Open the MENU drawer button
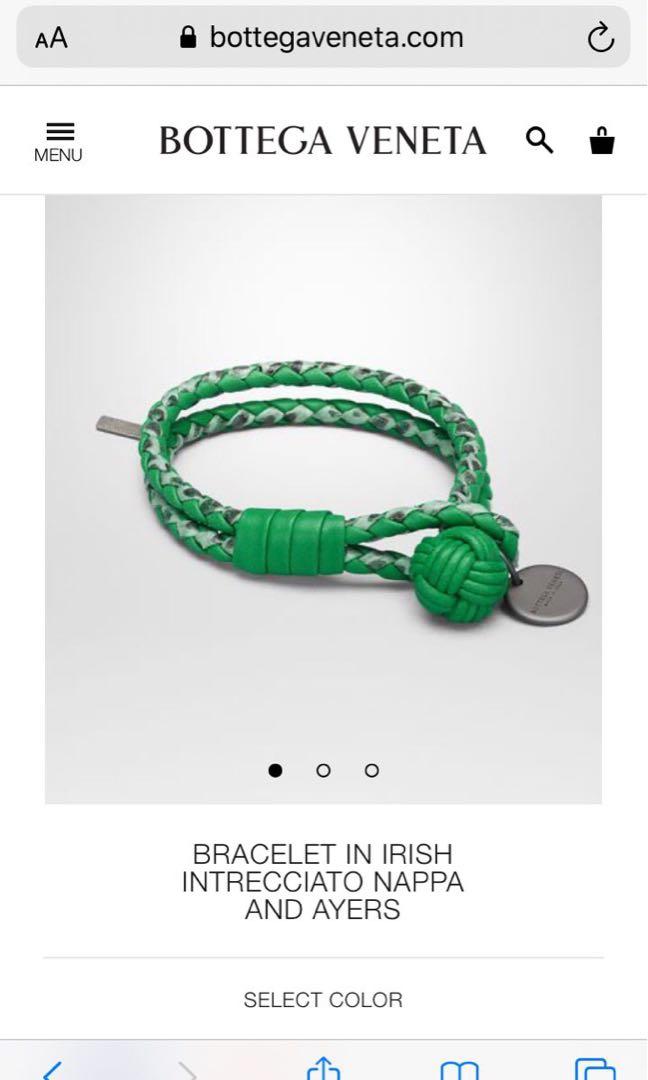This screenshot has width=648, height=1080. pos(58,142)
